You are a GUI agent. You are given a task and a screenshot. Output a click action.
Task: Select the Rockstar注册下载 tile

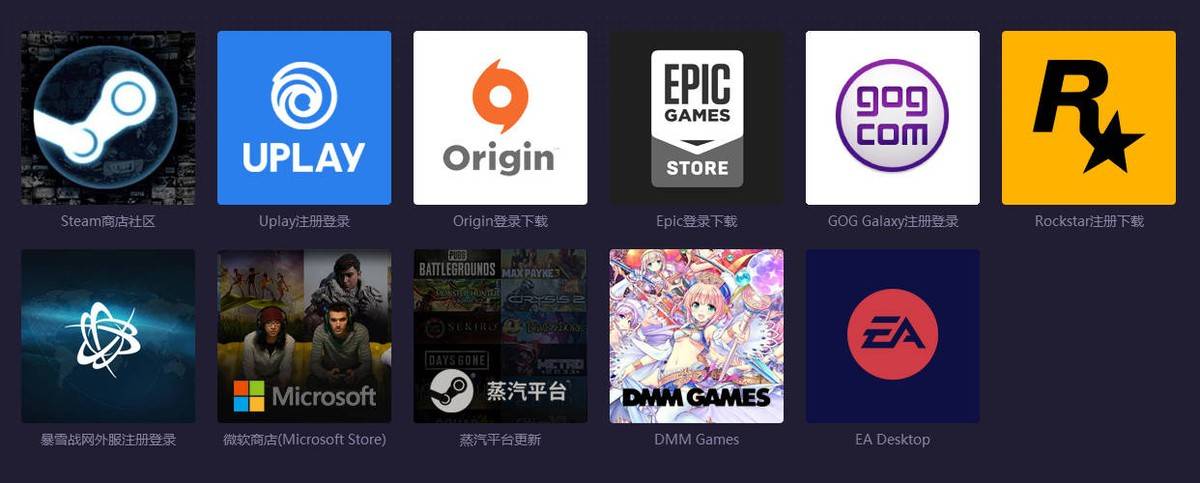pyautogui.click(x=1088, y=118)
